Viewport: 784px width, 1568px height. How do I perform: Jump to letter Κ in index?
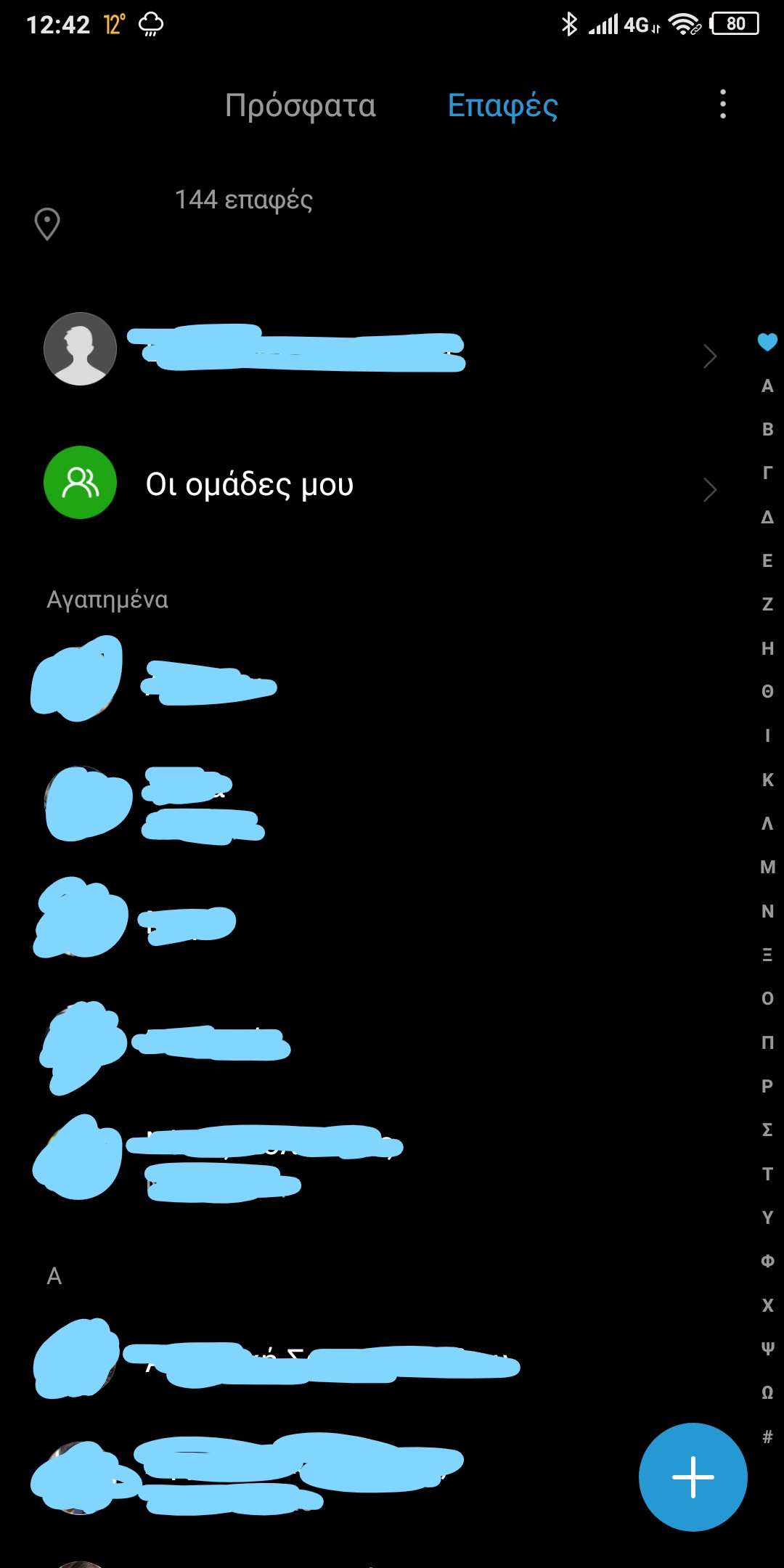click(x=767, y=780)
